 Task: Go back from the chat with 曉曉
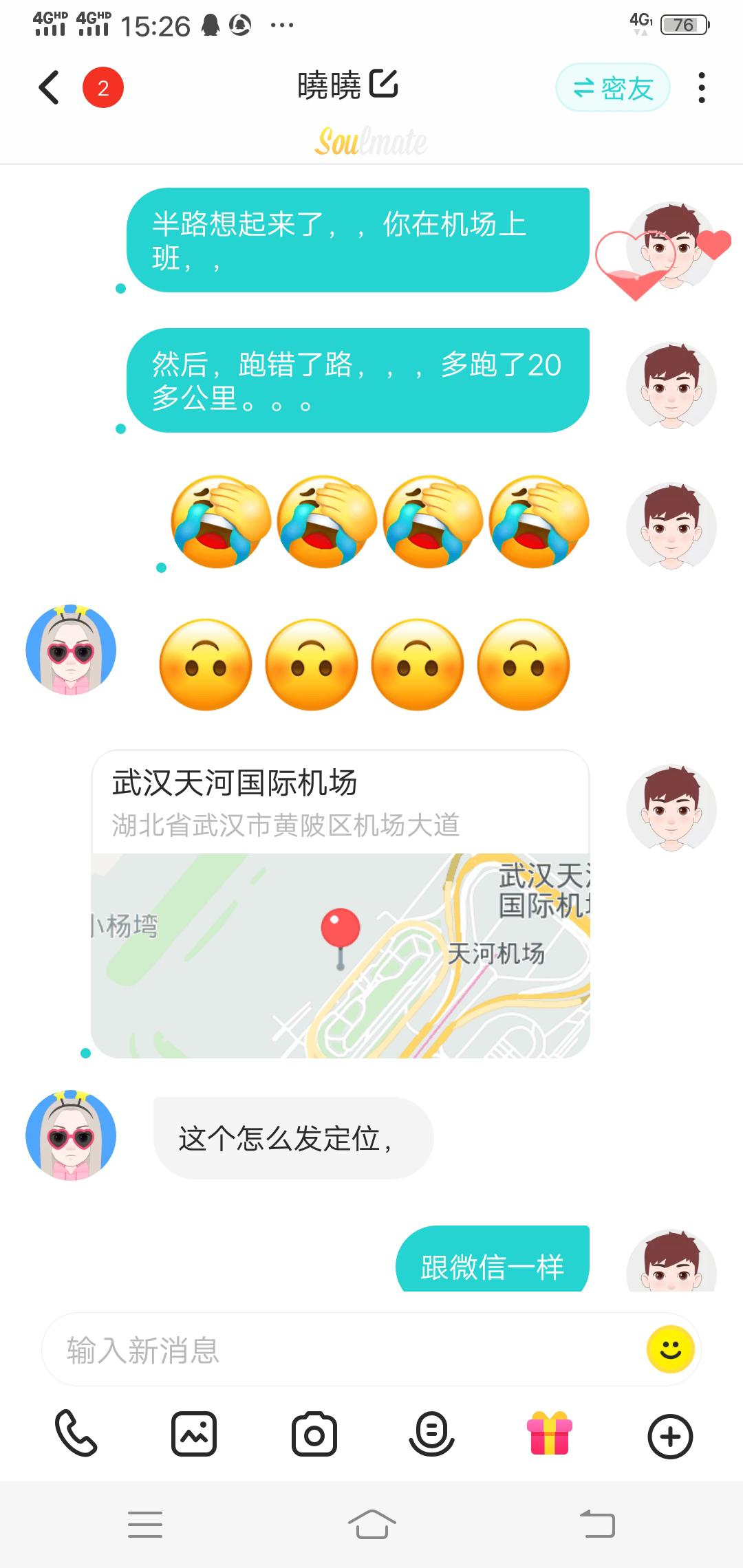pyautogui.click(x=50, y=87)
